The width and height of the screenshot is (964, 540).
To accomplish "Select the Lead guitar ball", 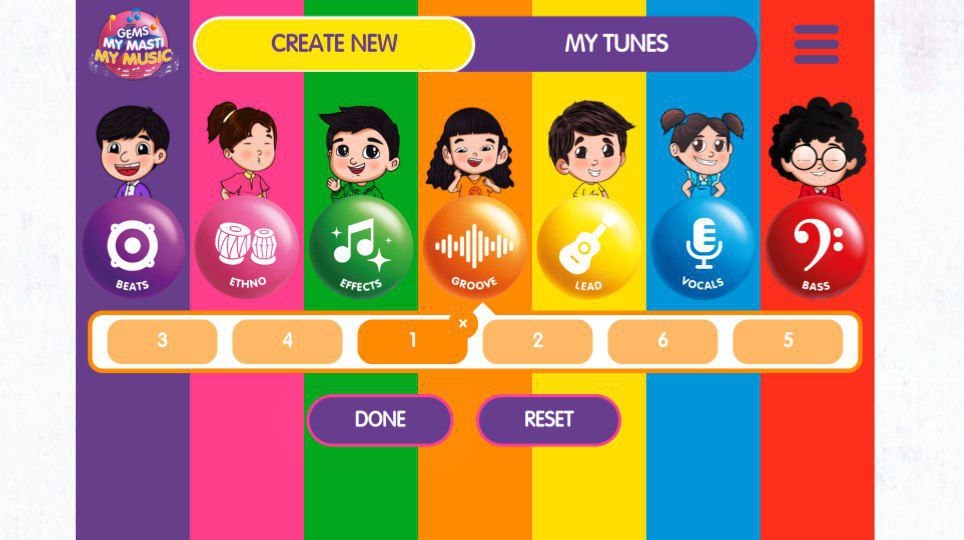I will pyautogui.click(x=588, y=247).
